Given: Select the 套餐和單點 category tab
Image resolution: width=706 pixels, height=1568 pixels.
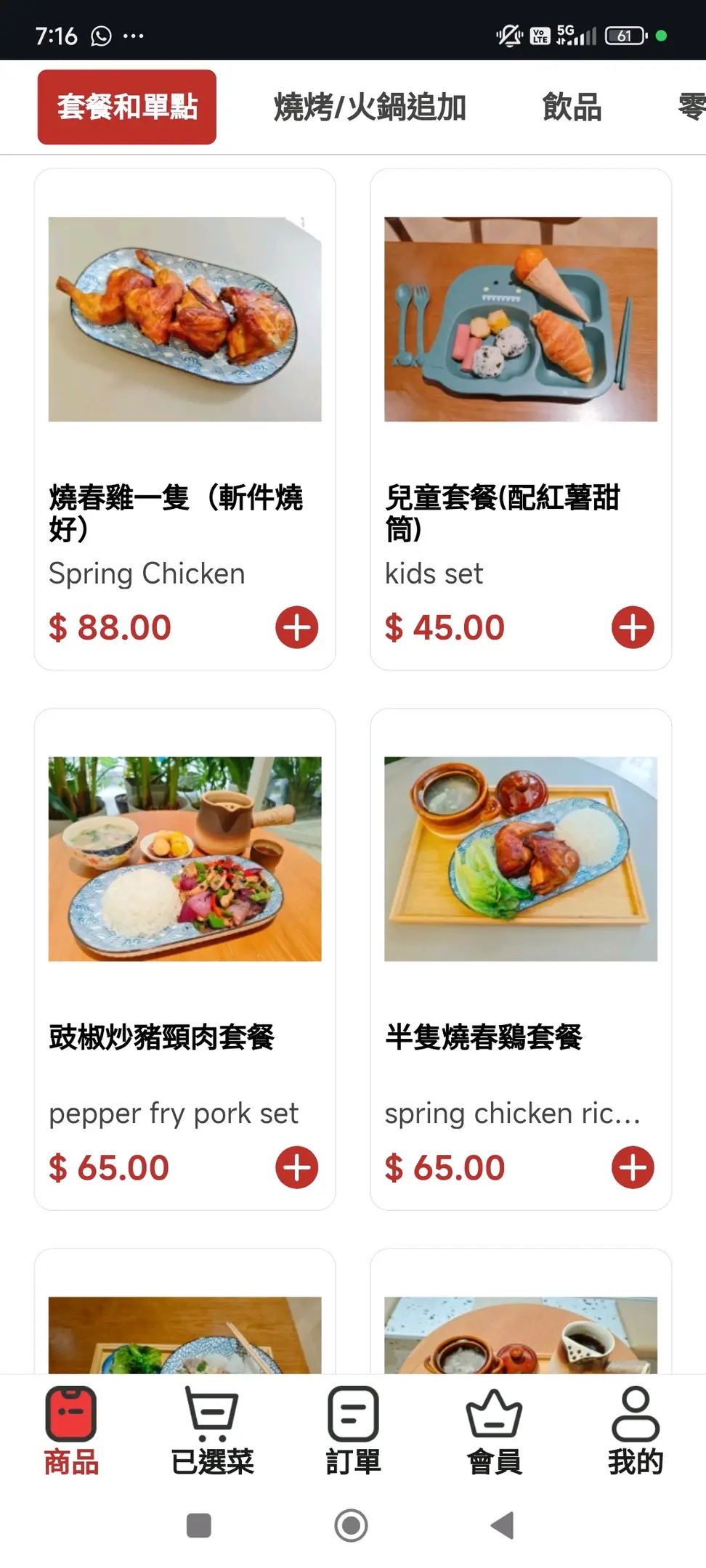Looking at the screenshot, I should click(x=127, y=107).
